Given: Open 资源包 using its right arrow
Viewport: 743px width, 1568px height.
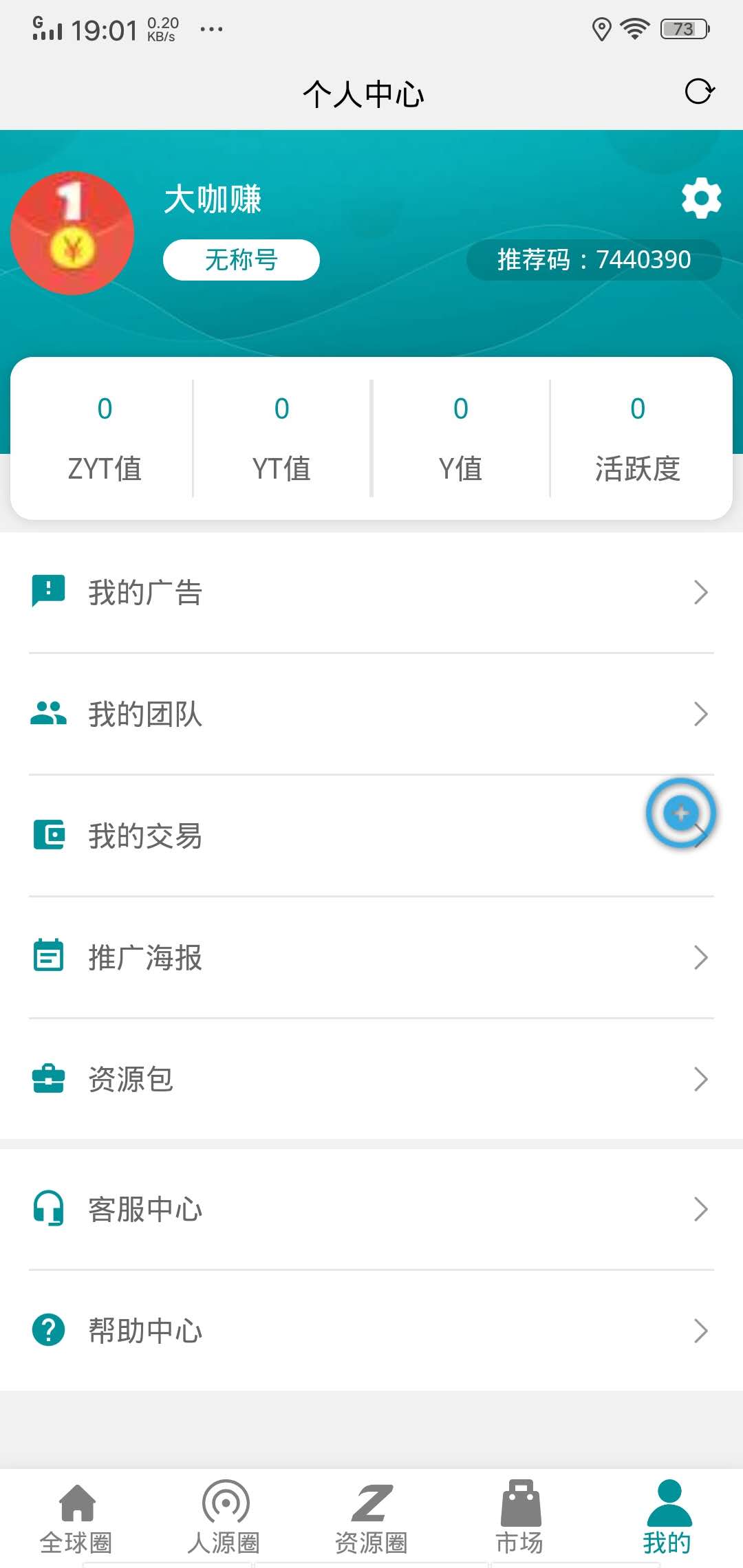Looking at the screenshot, I should tap(700, 1078).
